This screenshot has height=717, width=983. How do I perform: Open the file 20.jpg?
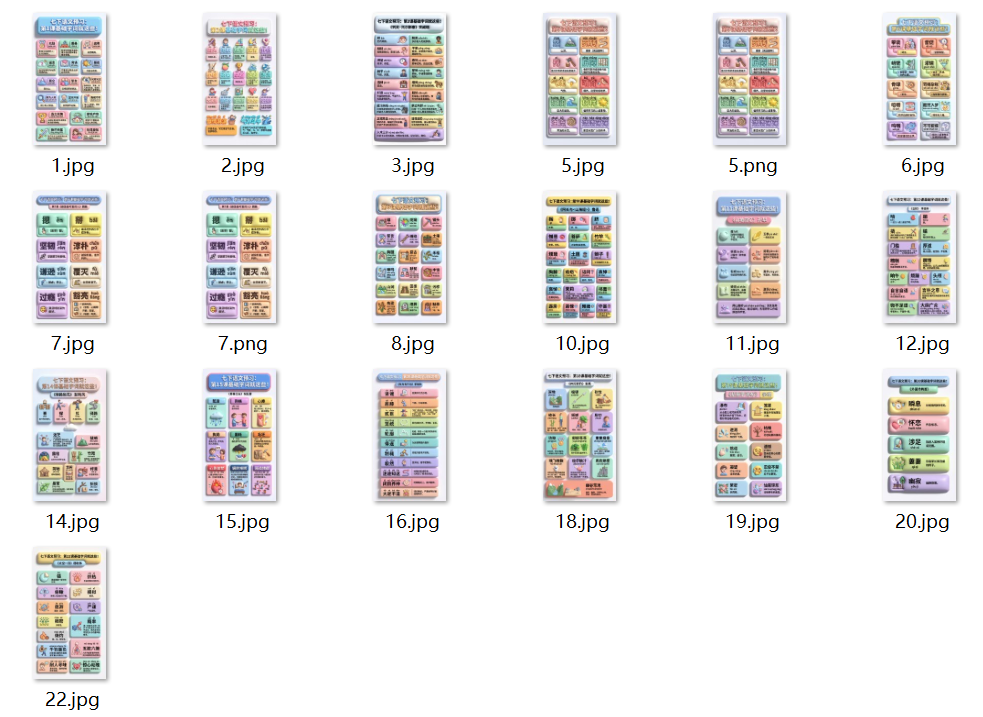point(920,436)
